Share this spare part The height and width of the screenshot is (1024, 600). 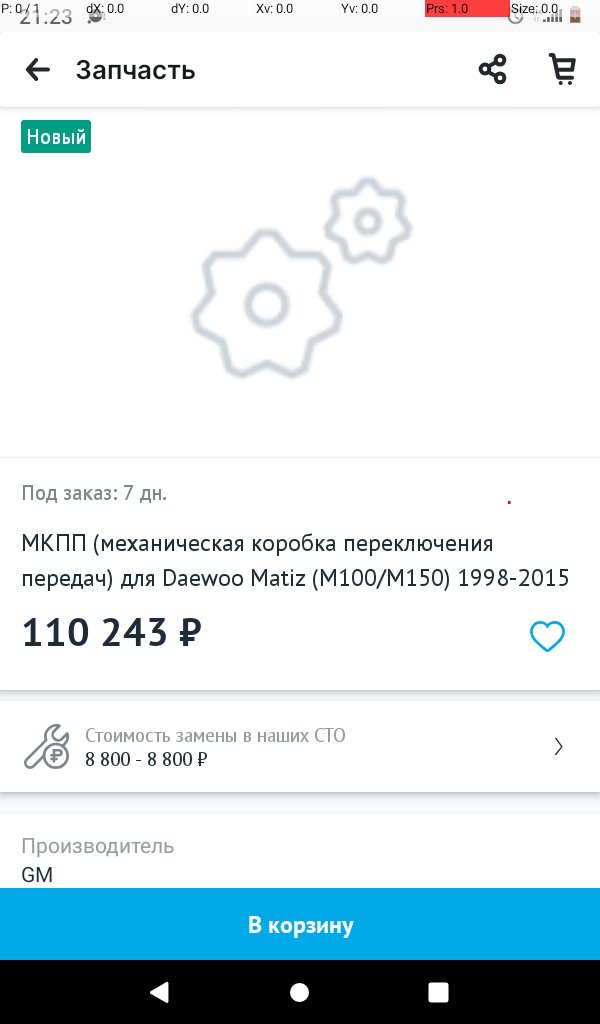492,70
